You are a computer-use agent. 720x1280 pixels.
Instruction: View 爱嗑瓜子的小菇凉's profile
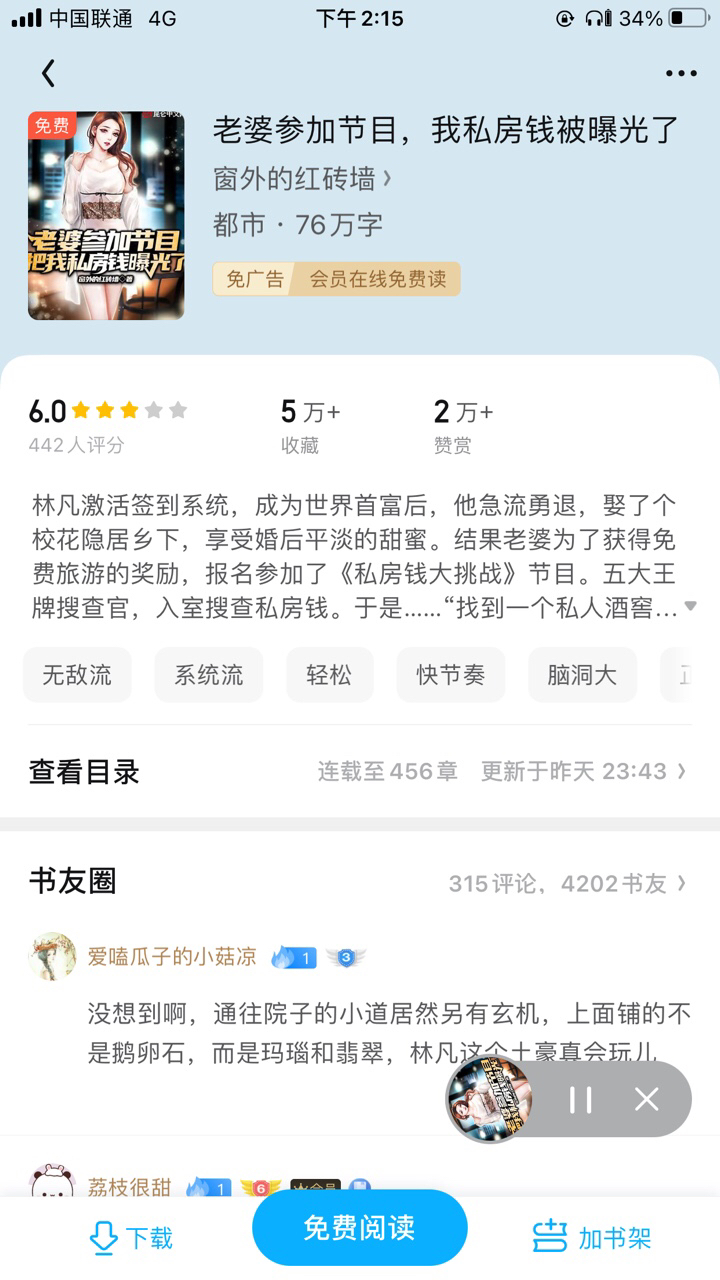(53, 957)
